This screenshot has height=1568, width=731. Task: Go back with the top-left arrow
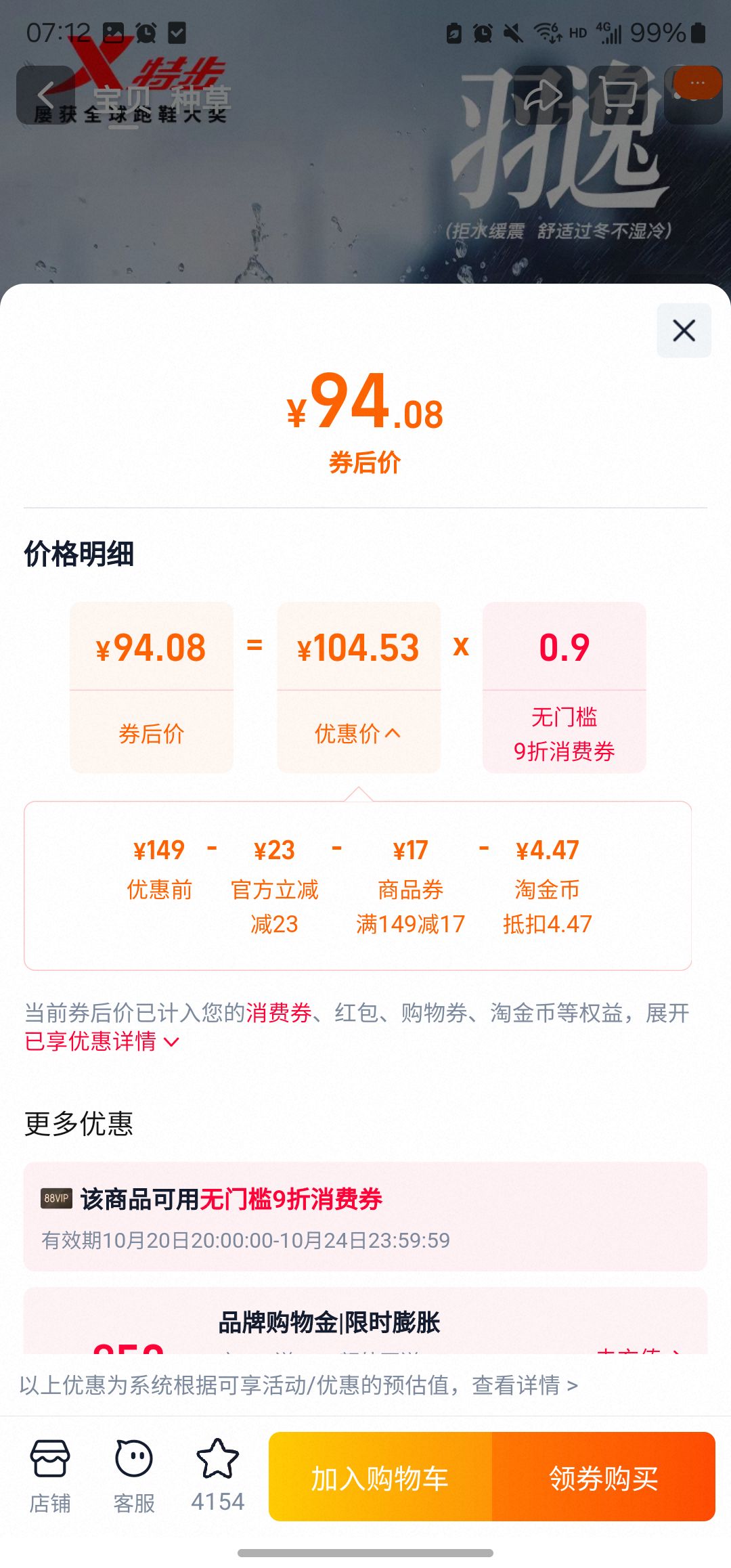(45, 95)
